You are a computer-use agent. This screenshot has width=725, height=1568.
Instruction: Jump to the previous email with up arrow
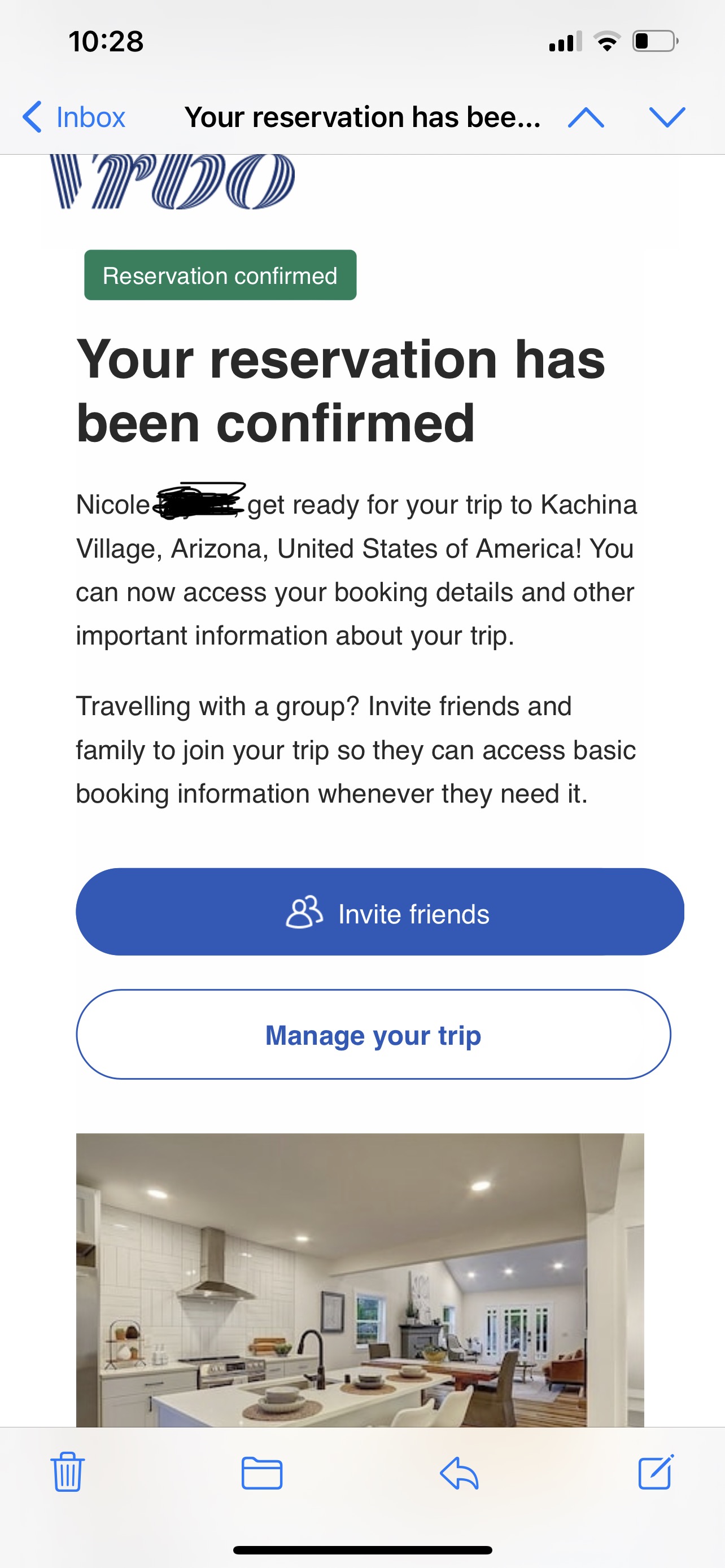click(586, 117)
